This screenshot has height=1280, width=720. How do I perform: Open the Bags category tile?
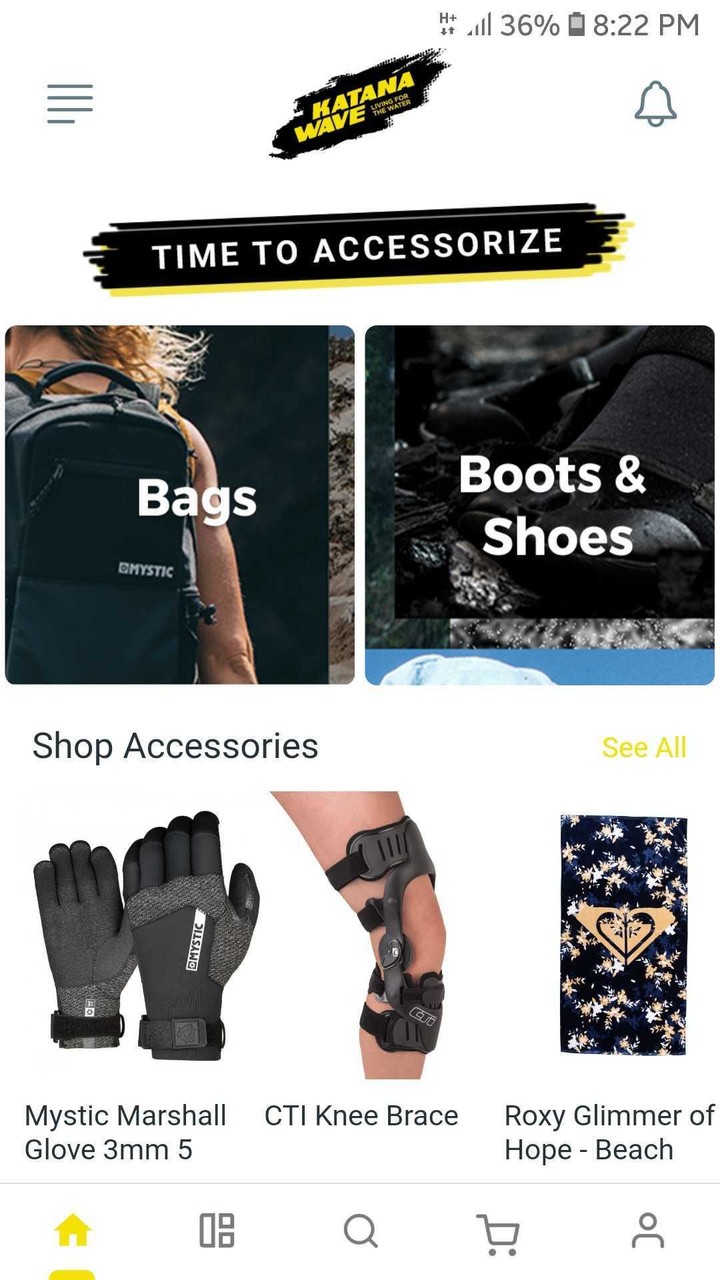click(x=180, y=505)
